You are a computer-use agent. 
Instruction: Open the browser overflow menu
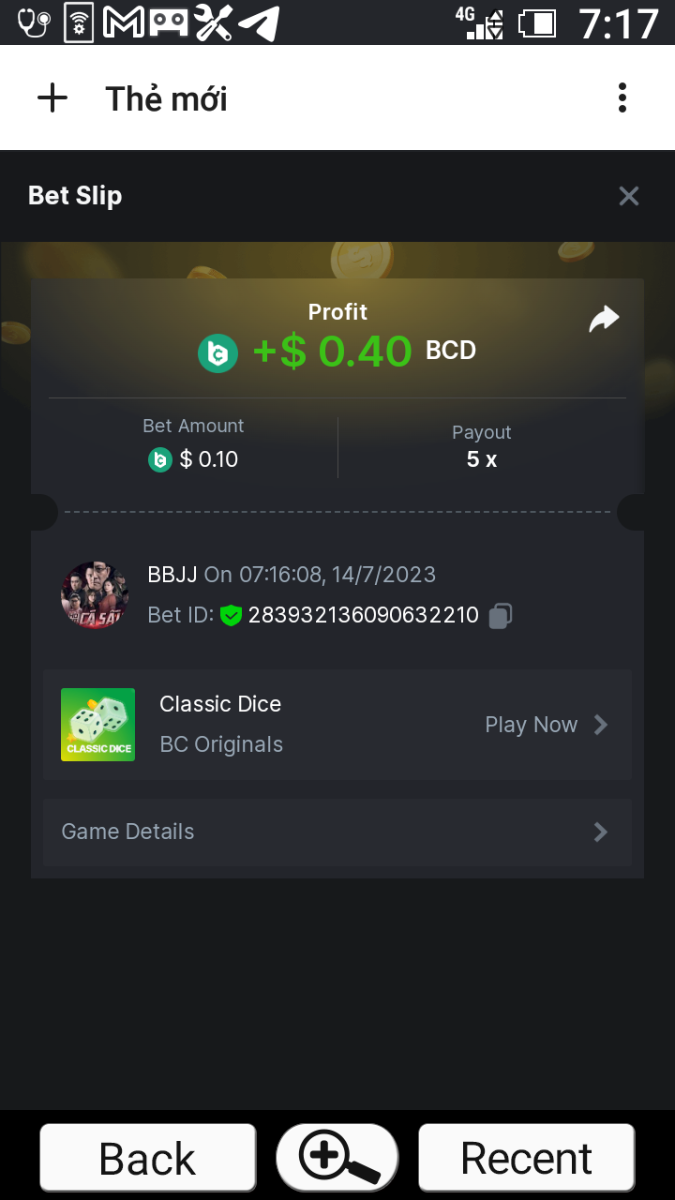(x=622, y=98)
